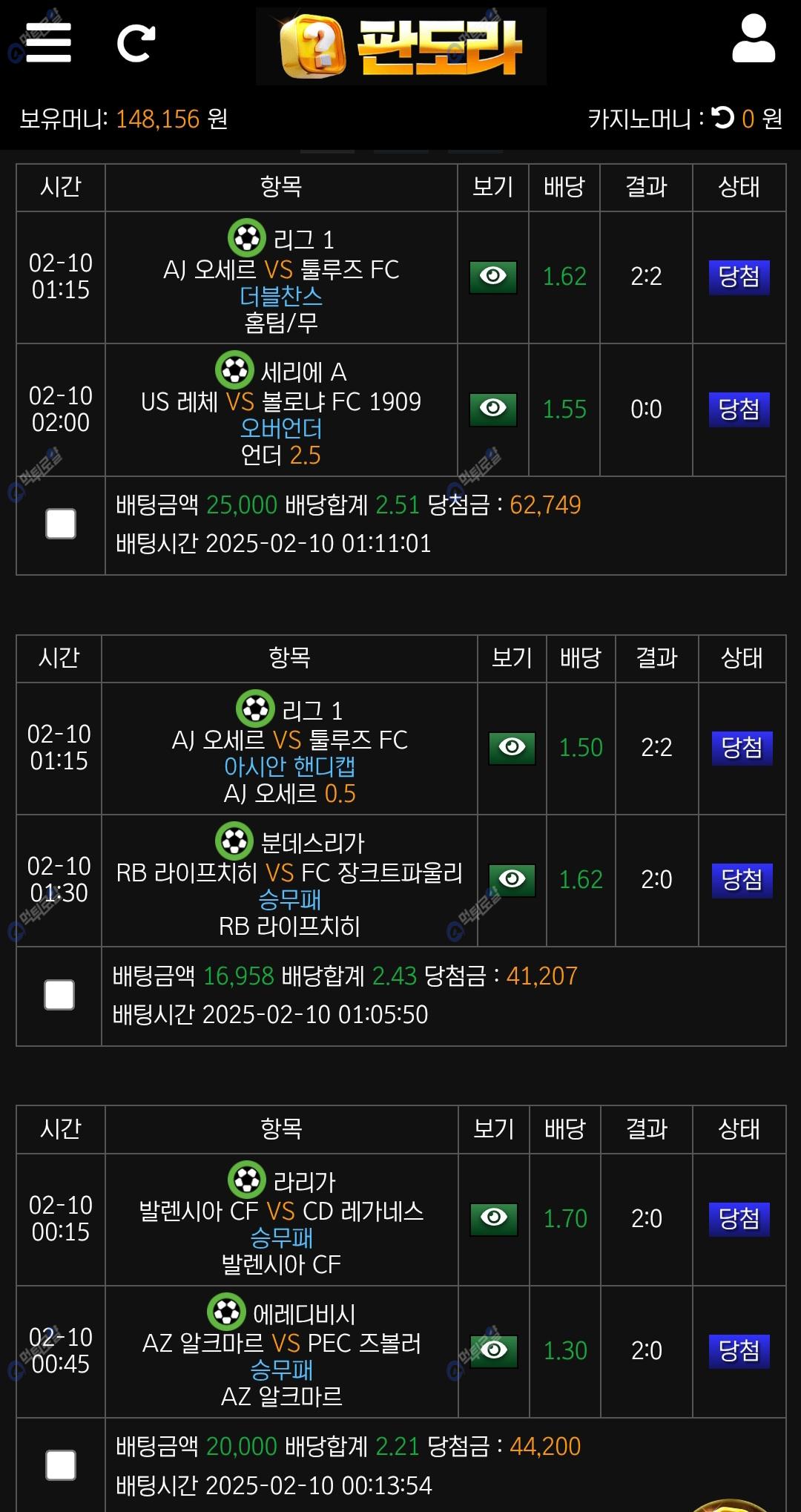Screen dimensions: 801x1512
Task: View details for AJ 오세르 아시안 핸디캡 bet
Action: [512, 747]
